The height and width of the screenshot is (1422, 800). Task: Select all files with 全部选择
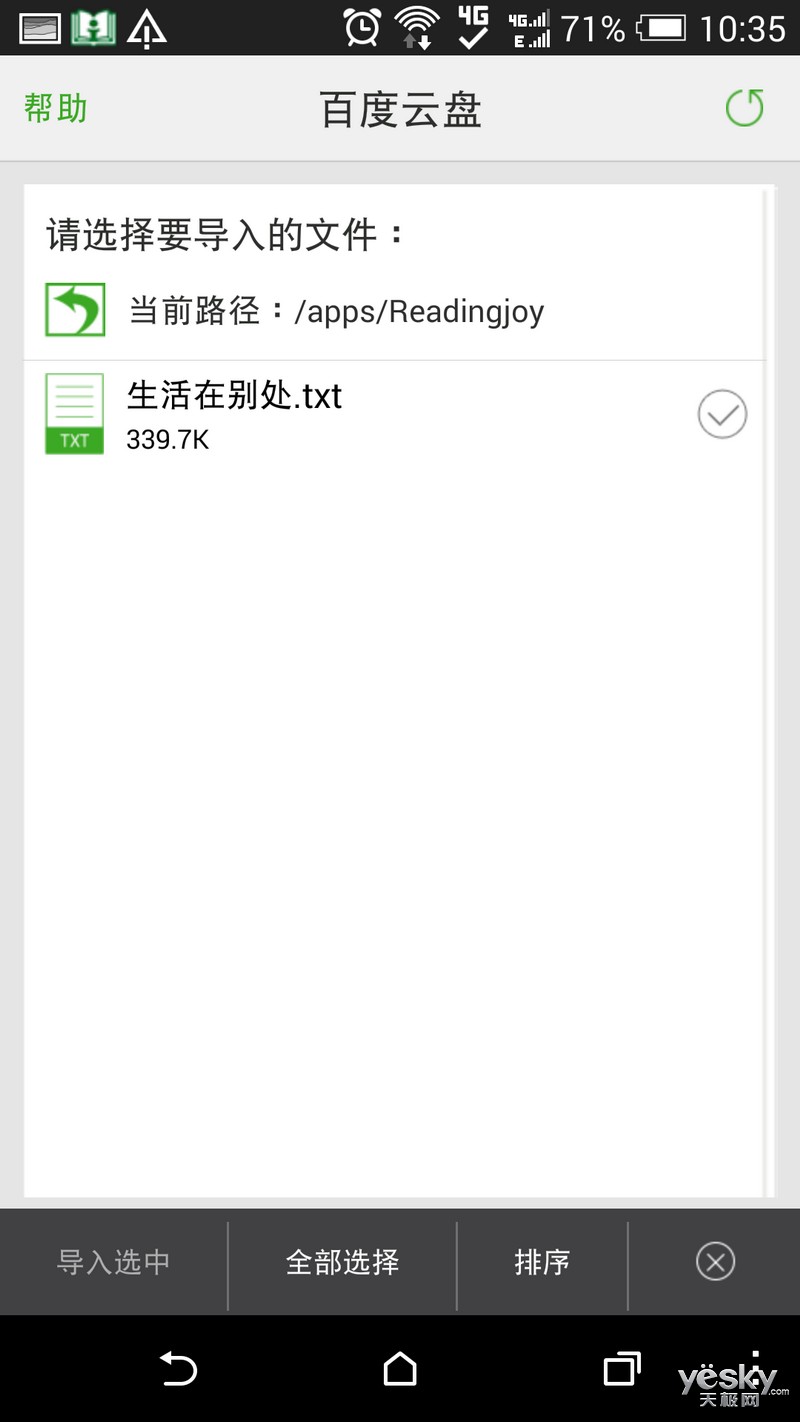point(342,1262)
